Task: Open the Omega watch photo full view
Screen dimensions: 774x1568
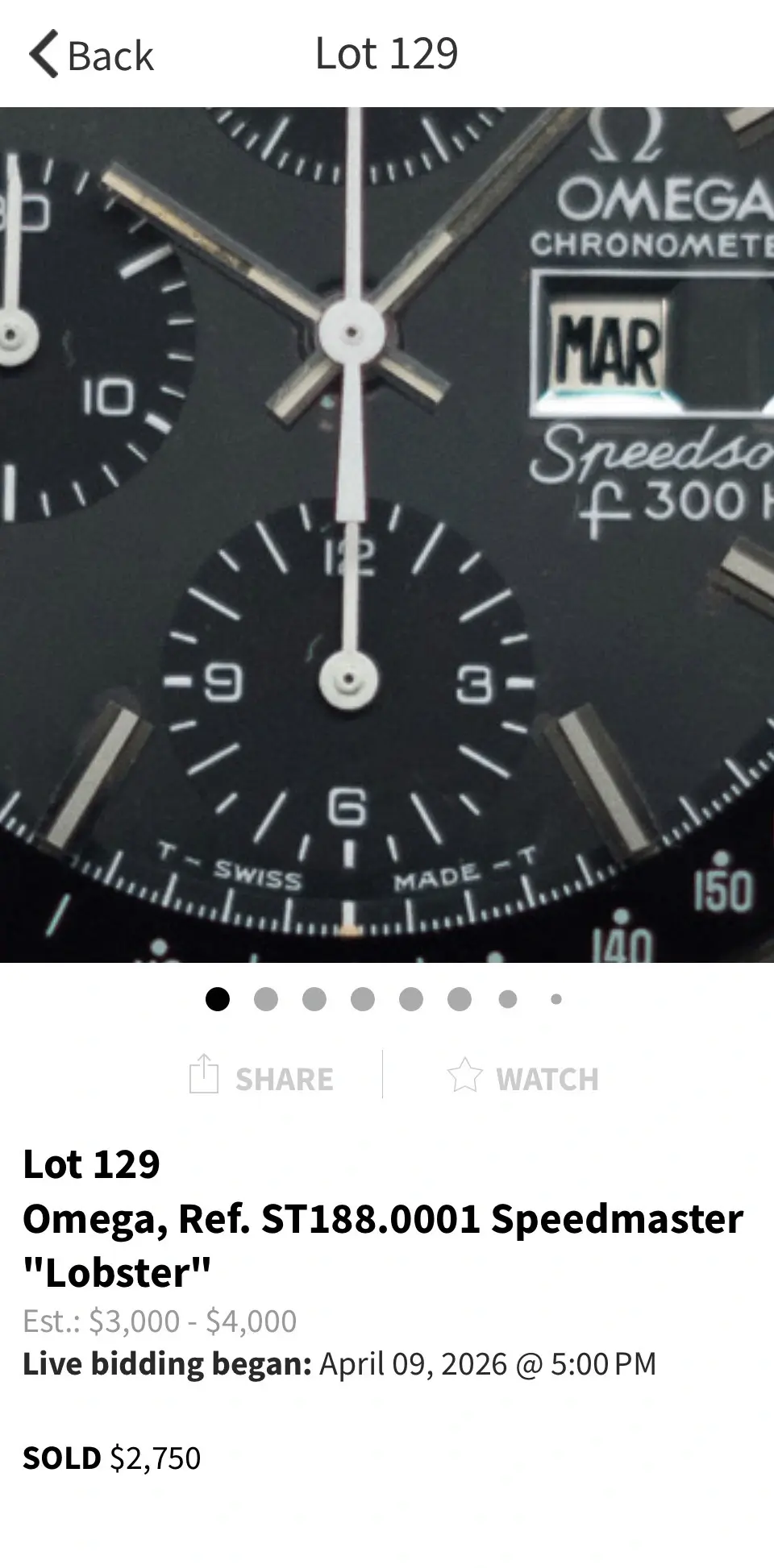Action: (387, 534)
